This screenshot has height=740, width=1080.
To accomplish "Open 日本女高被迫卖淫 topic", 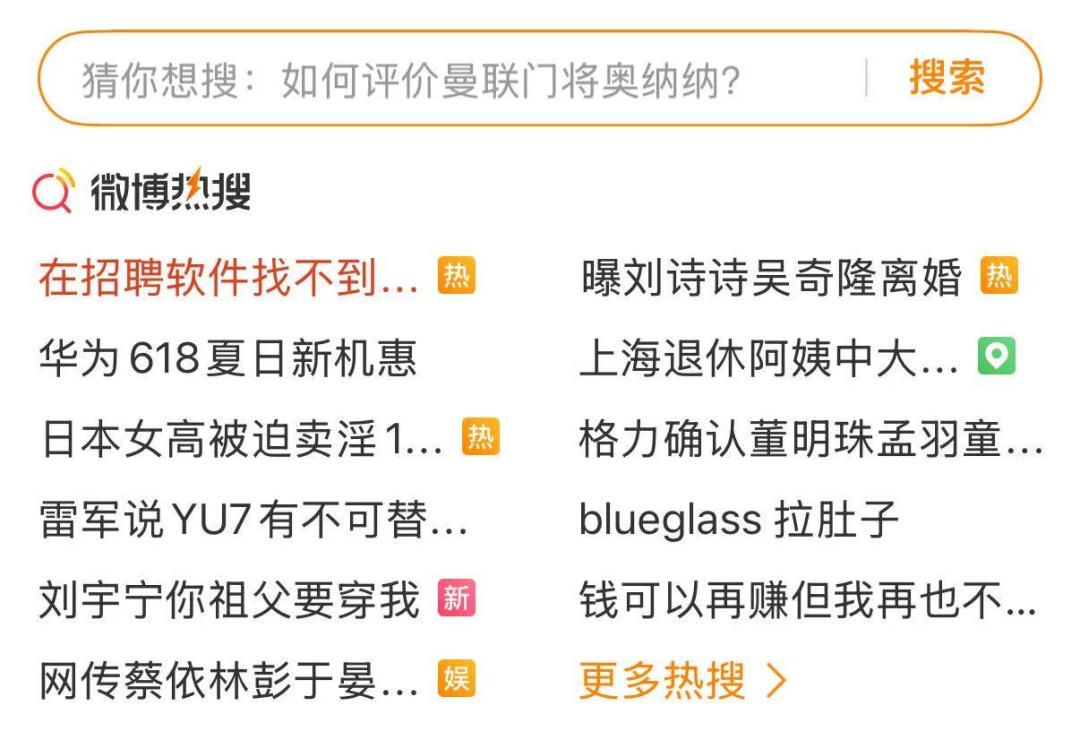I will click(x=241, y=439).
